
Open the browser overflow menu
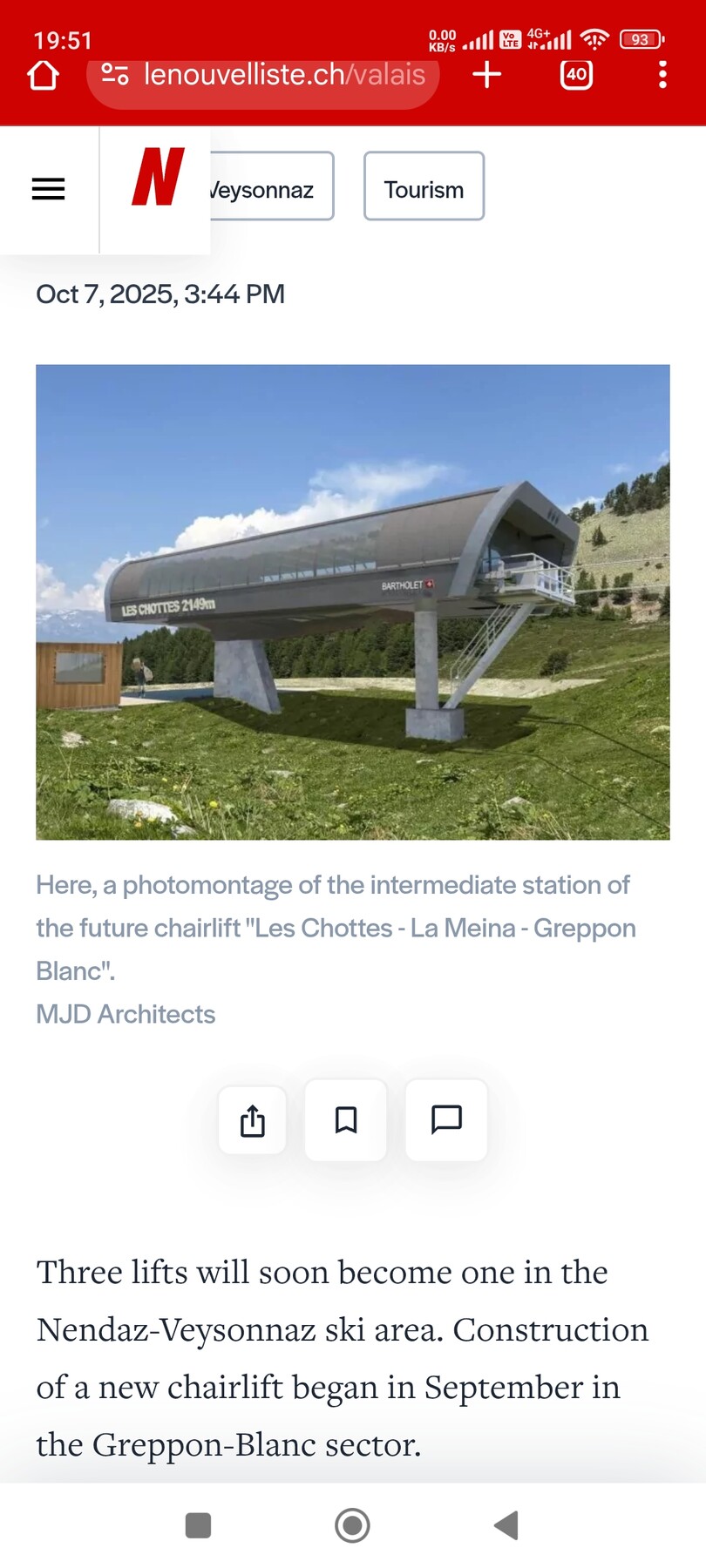[662, 75]
